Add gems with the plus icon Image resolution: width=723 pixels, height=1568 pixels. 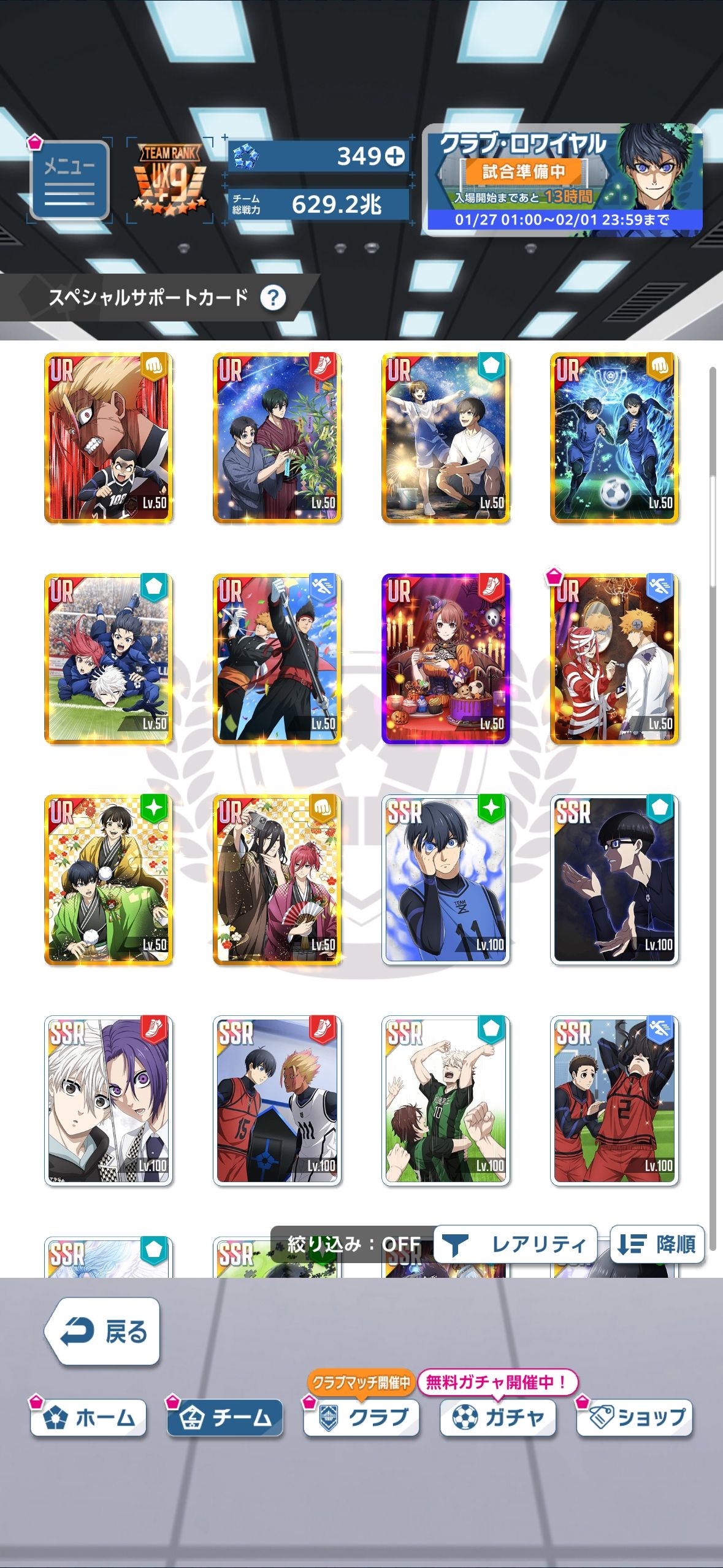click(394, 157)
